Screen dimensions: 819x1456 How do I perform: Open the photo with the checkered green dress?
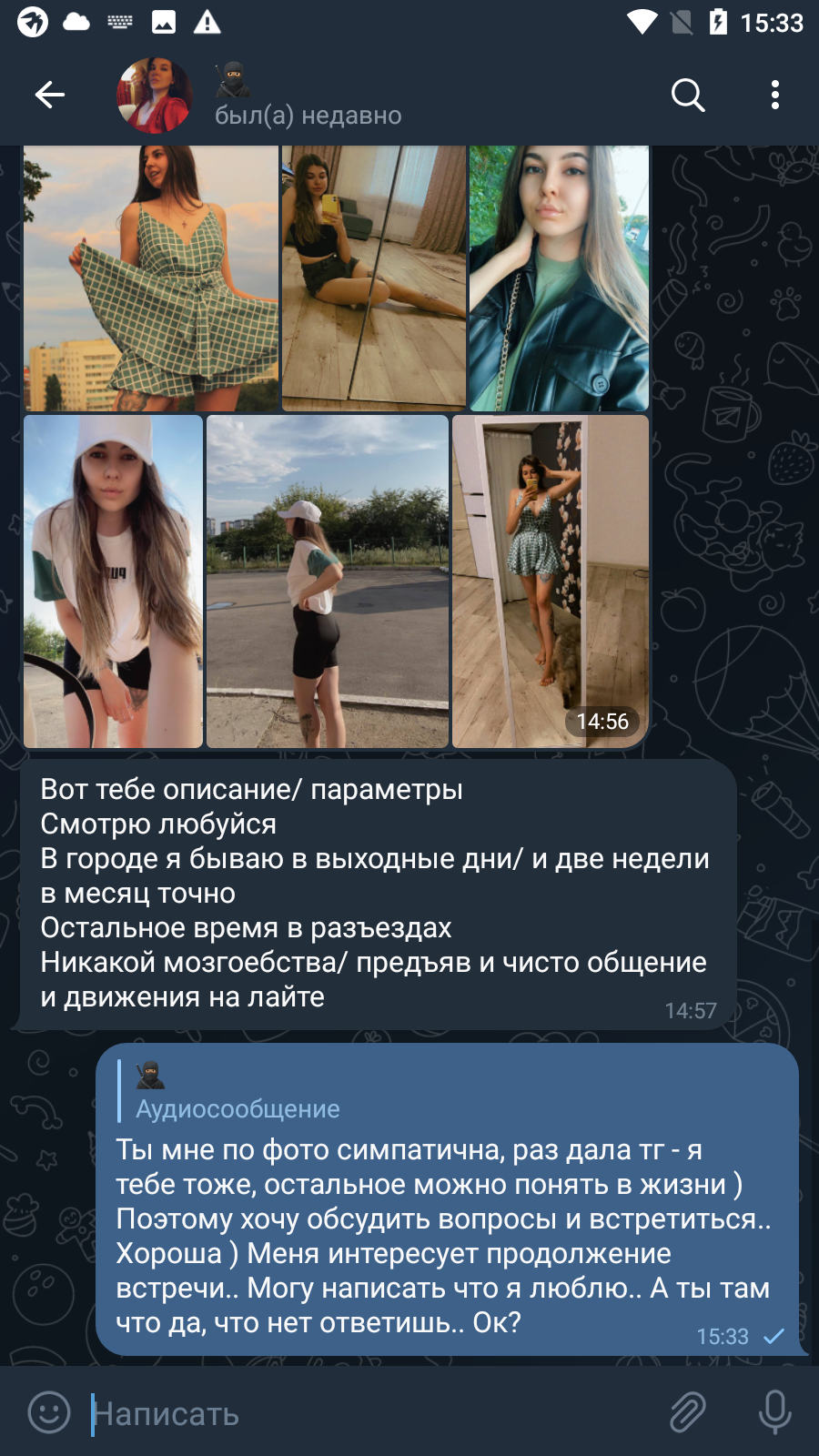[151, 278]
